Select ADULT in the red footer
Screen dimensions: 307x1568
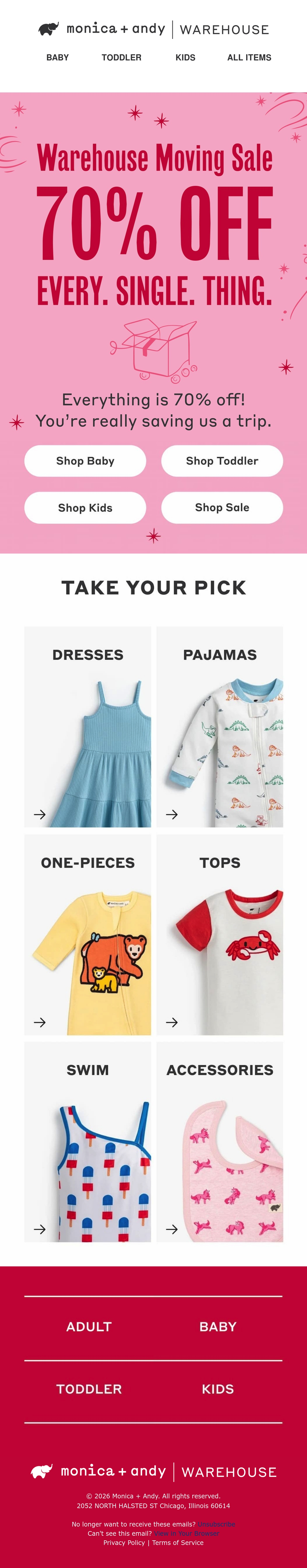coord(89,1327)
